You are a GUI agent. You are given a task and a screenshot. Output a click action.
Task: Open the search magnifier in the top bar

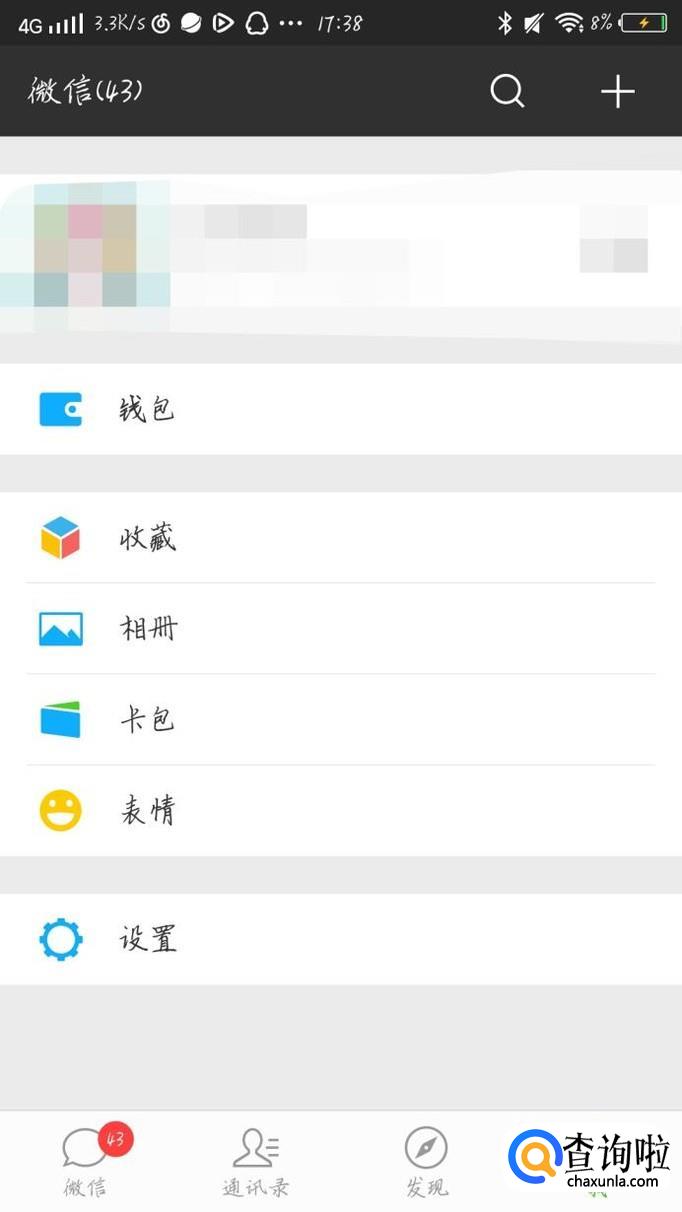[x=507, y=92]
